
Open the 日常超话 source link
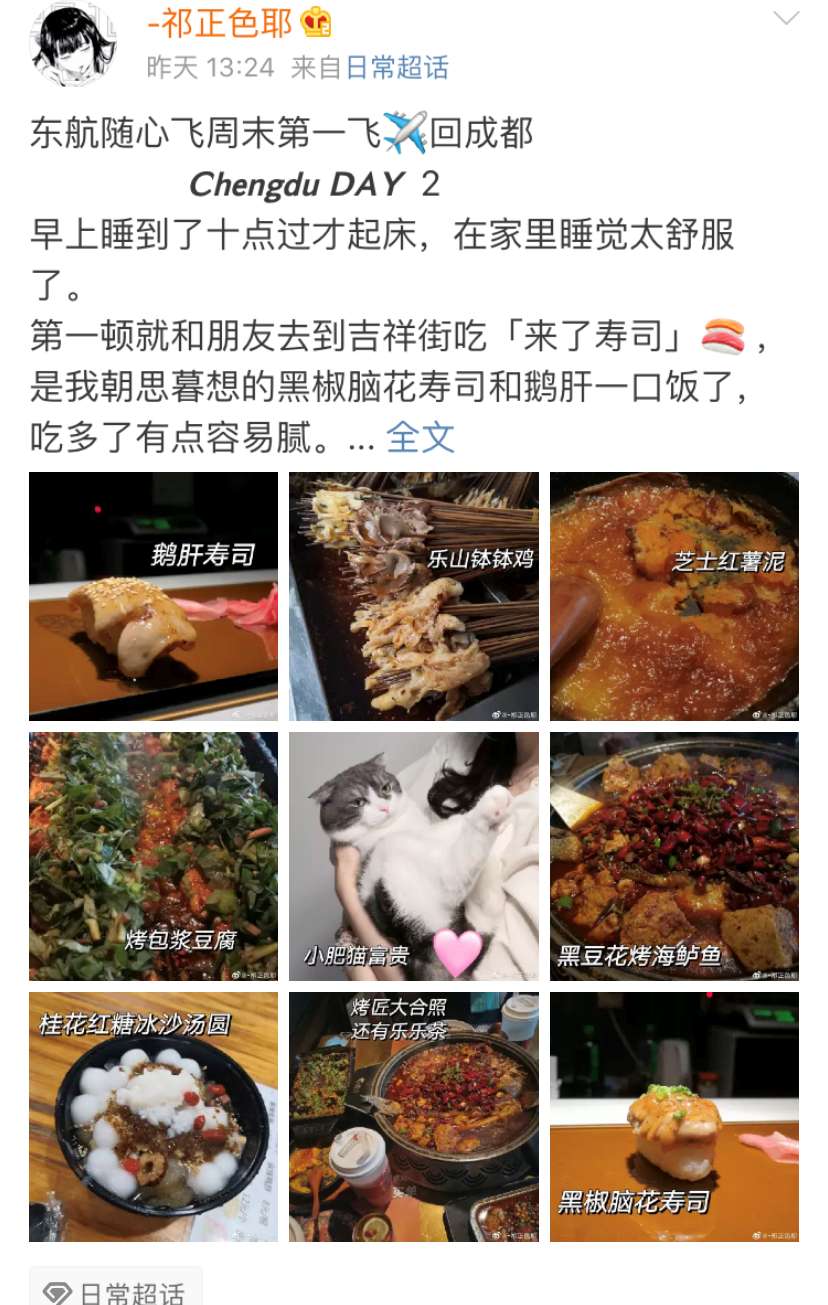[397, 67]
